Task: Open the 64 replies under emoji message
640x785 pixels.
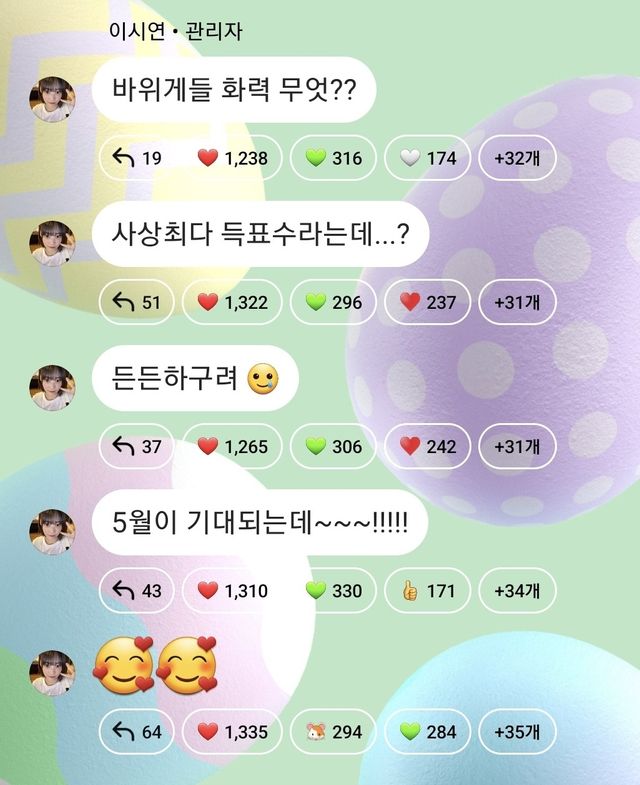Action: click(137, 732)
